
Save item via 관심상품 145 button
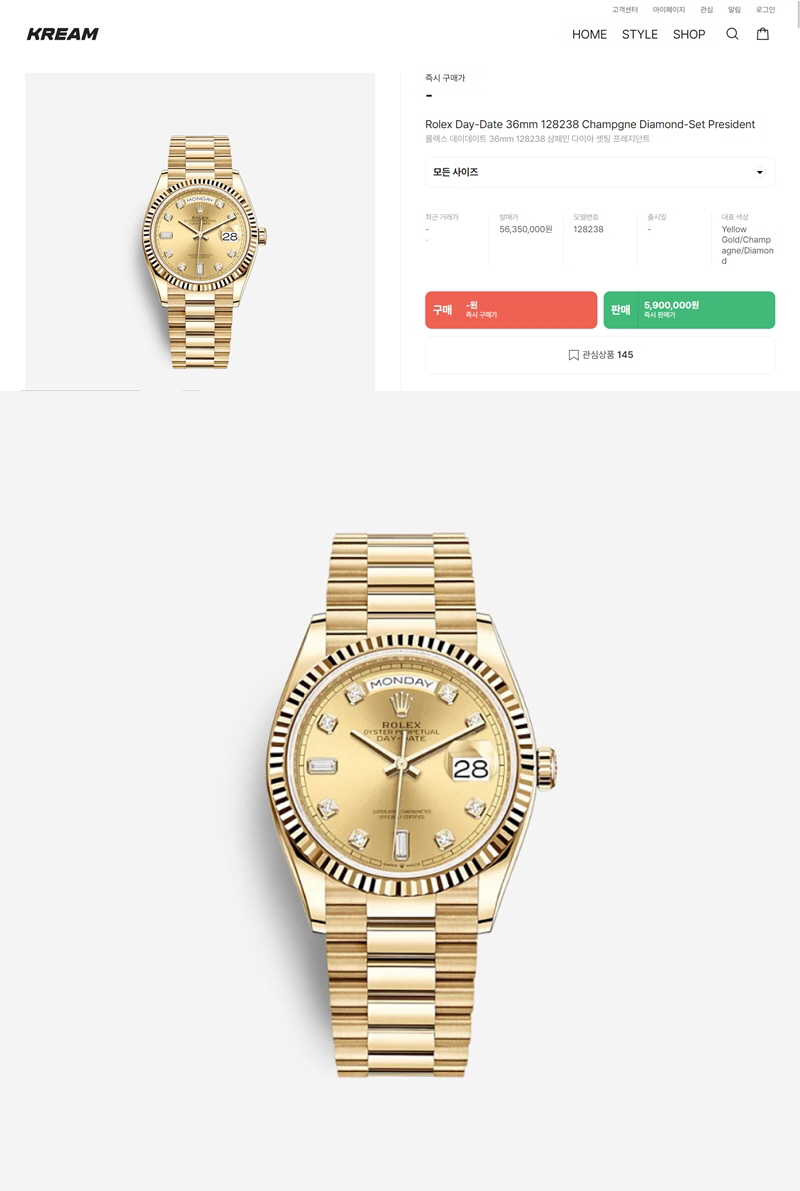point(600,355)
